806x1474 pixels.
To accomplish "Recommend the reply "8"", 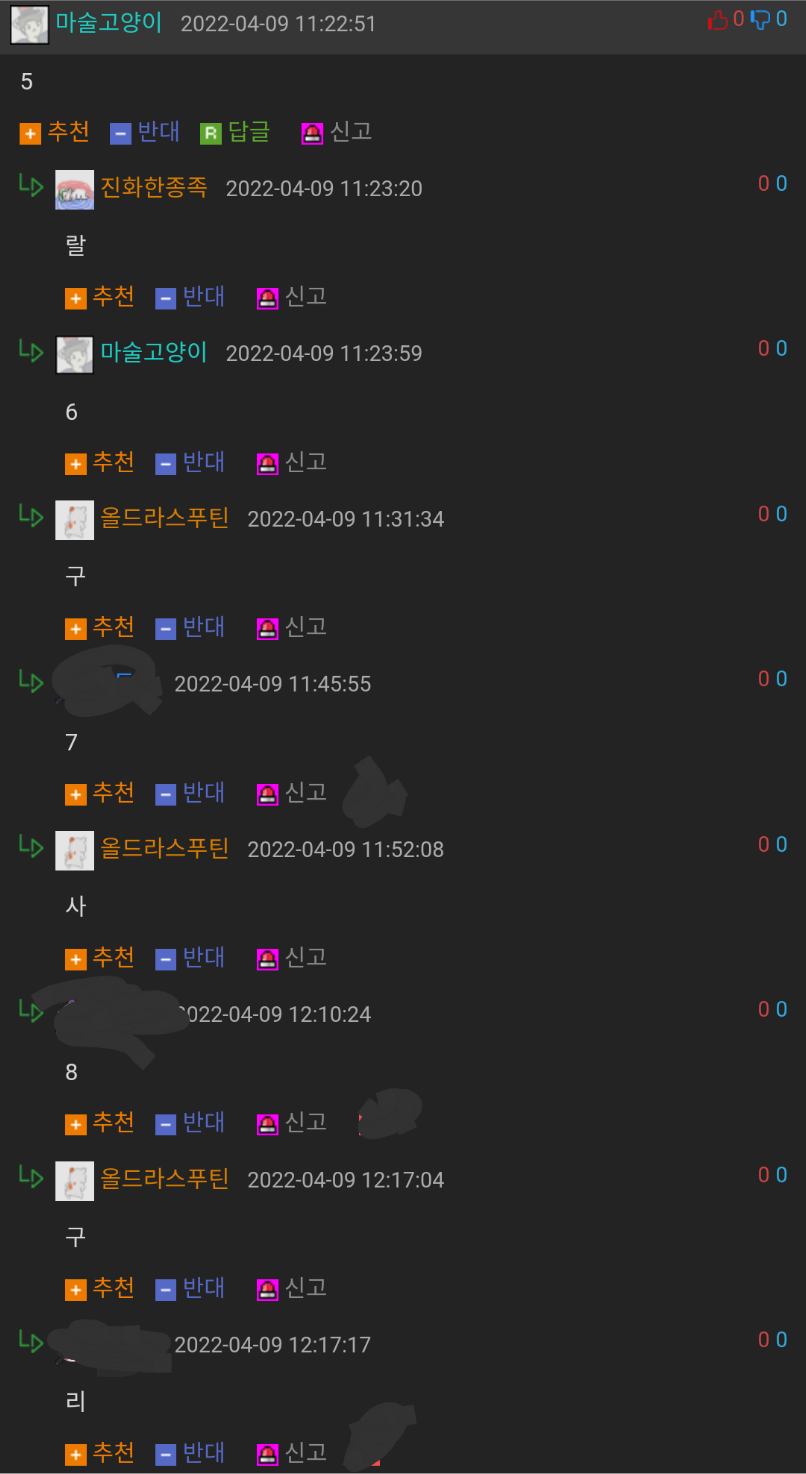I will pyautogui.click(x=99, y=1123).
